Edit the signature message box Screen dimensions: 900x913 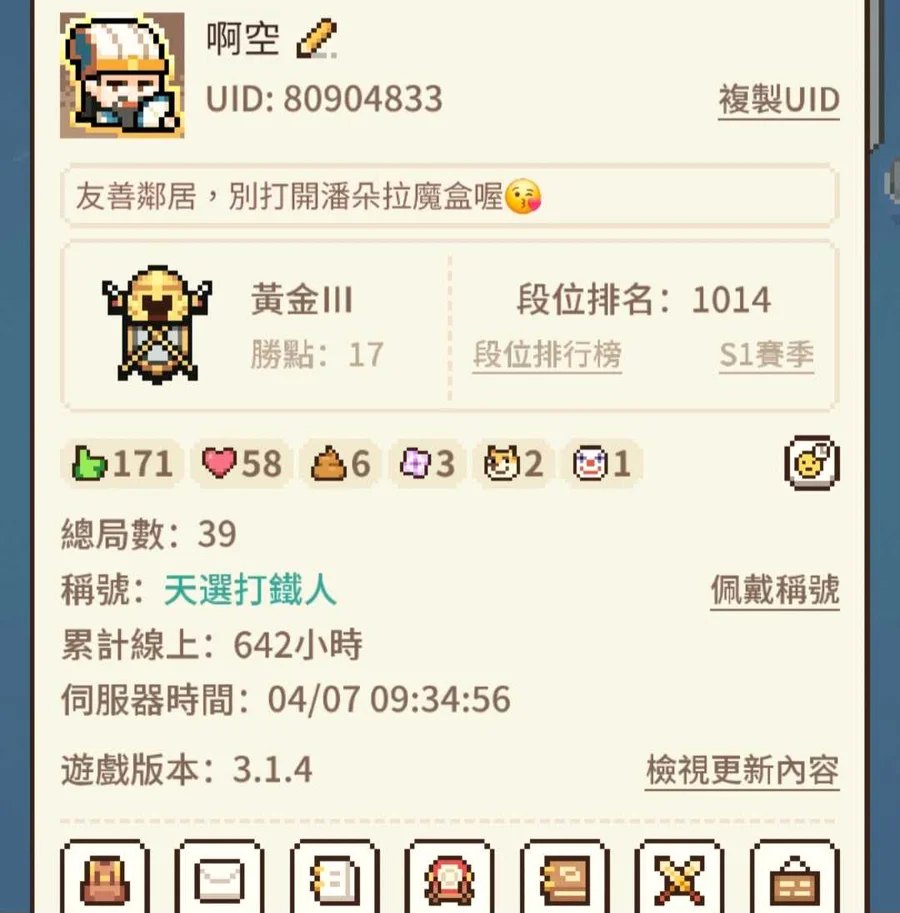click(x=449, y=197)
